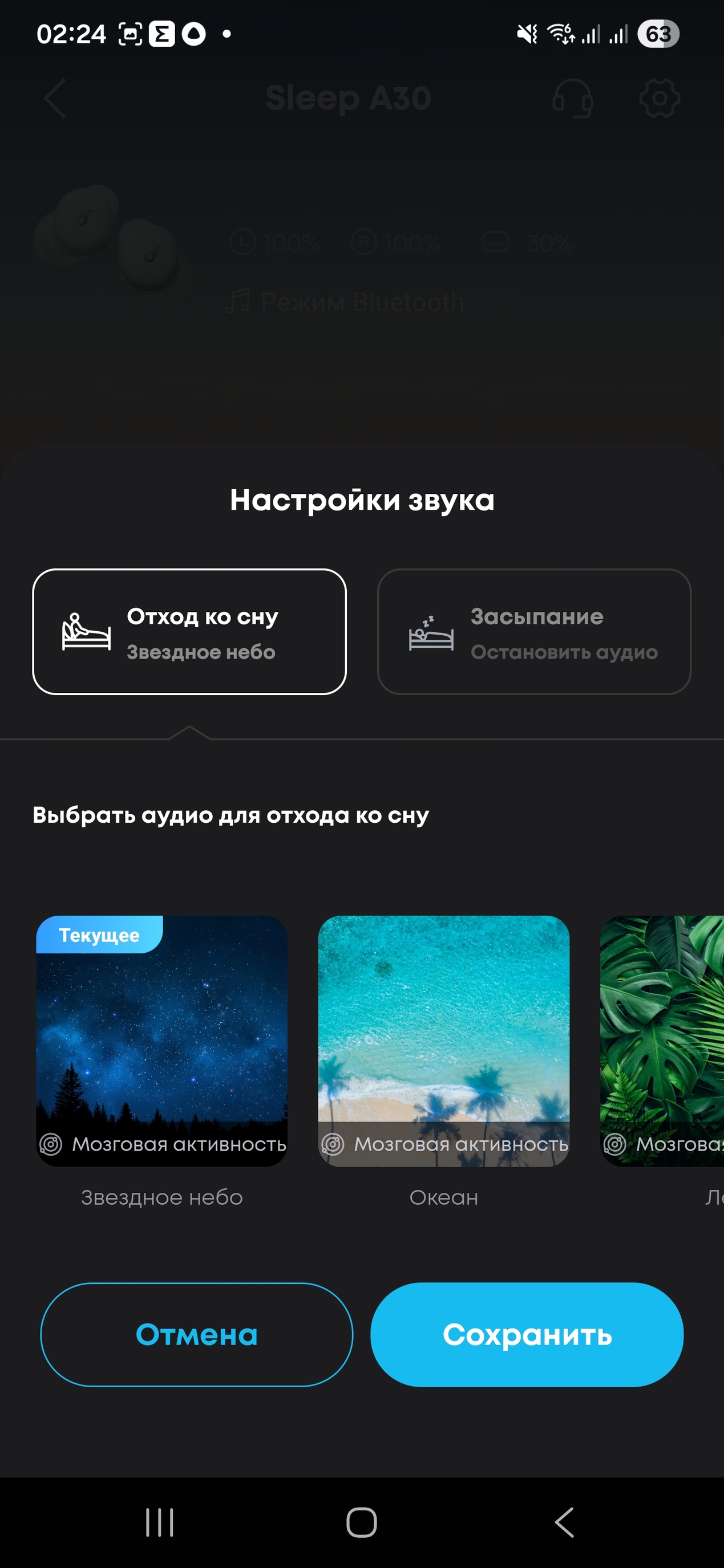
Task: Select the Отход ко сну mode
Action: point(189,631)
